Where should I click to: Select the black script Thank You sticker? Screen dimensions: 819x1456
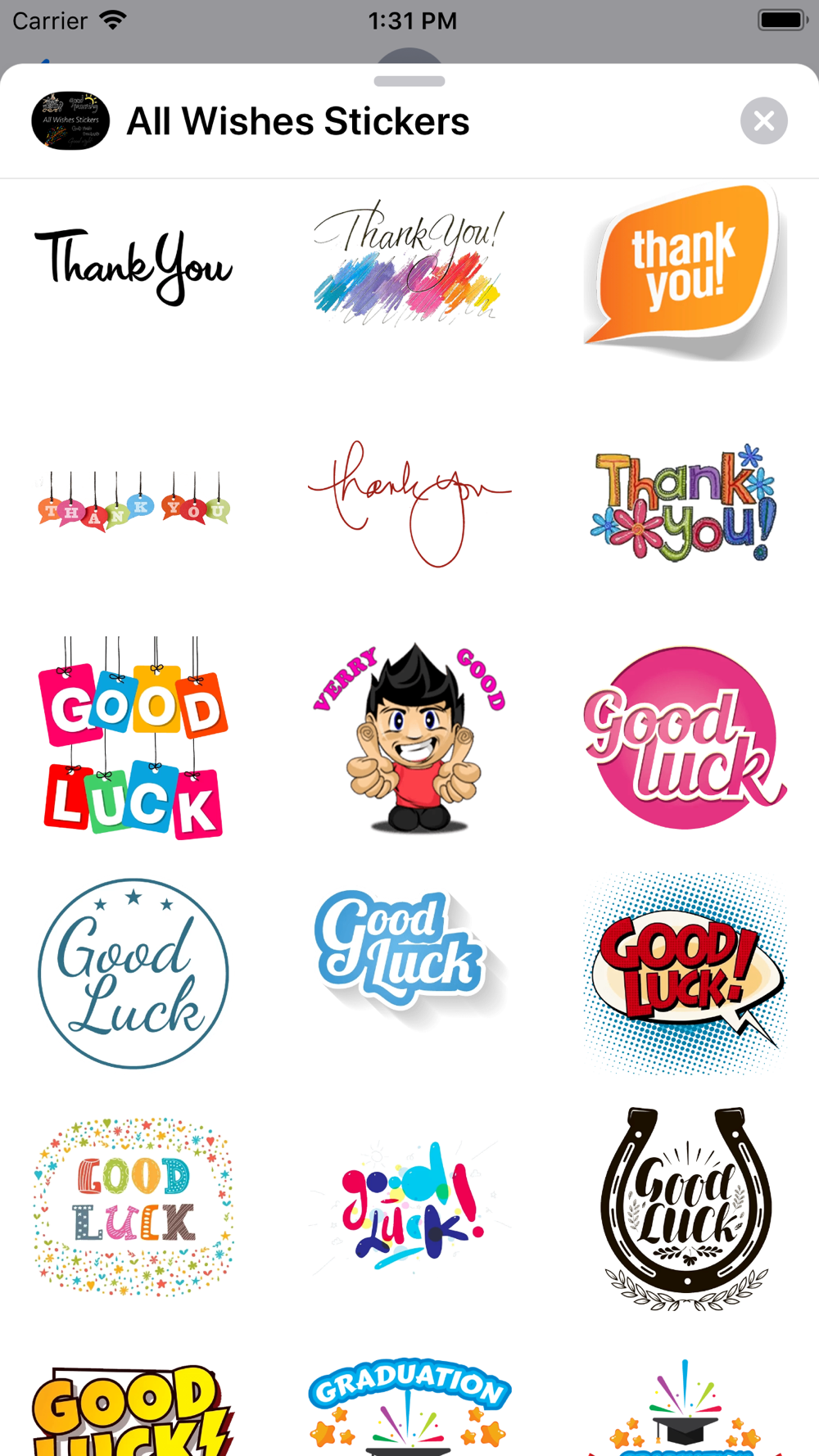[x=133, y=267]
